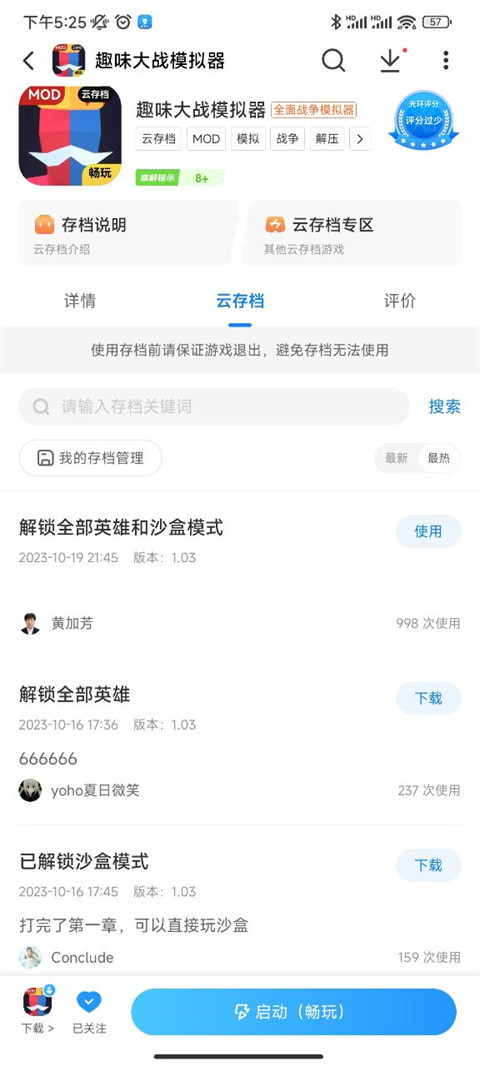Go back using the top-left arrow
This screenshot has height=1066, width=480.
[29, 61]
